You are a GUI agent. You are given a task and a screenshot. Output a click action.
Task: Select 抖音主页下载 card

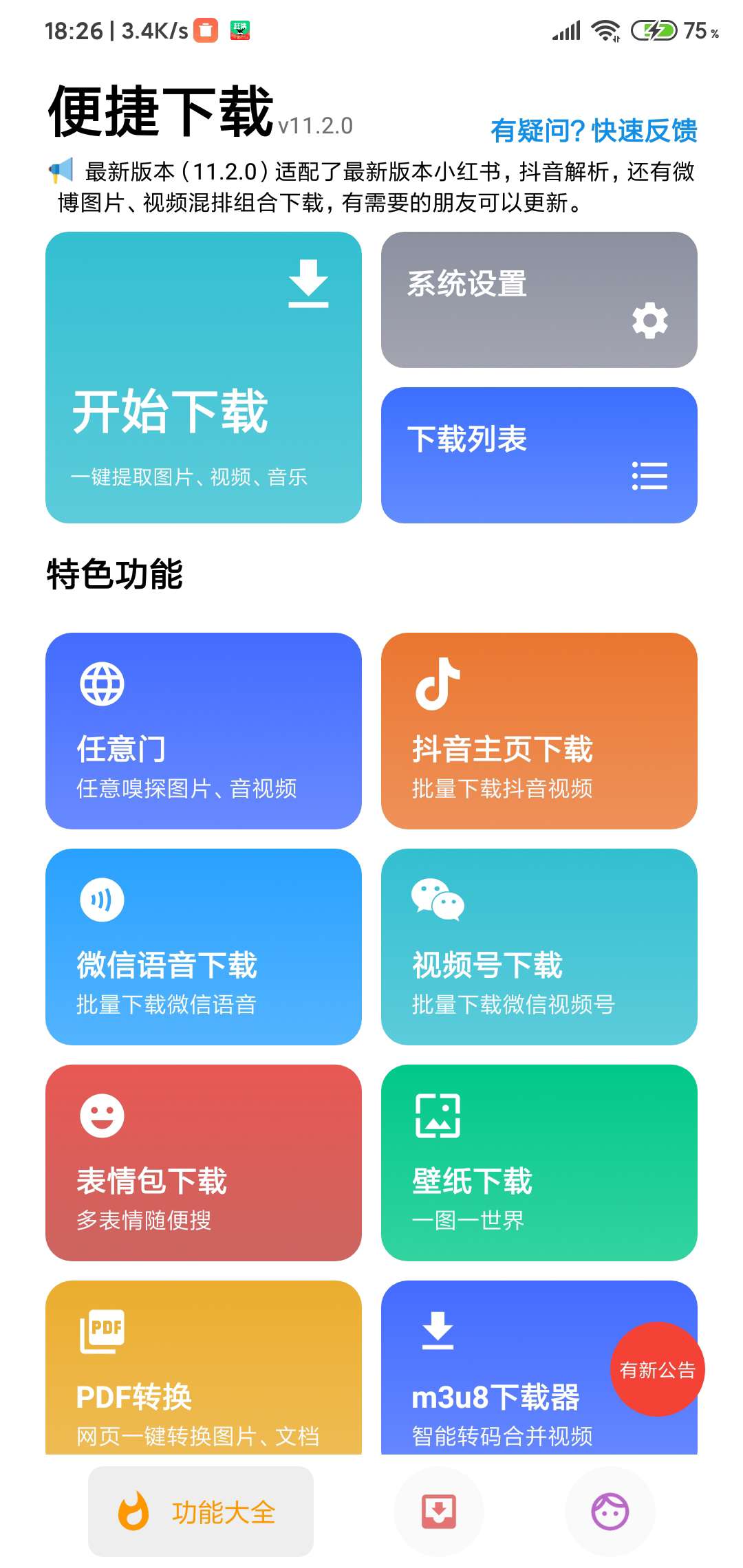[539, 730]
